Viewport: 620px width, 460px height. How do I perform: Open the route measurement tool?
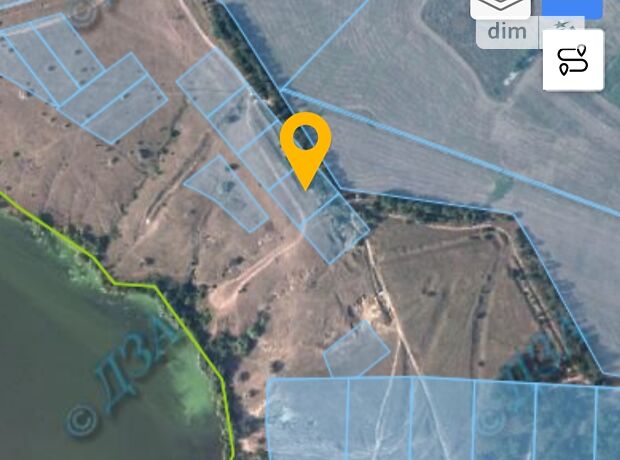573,60
